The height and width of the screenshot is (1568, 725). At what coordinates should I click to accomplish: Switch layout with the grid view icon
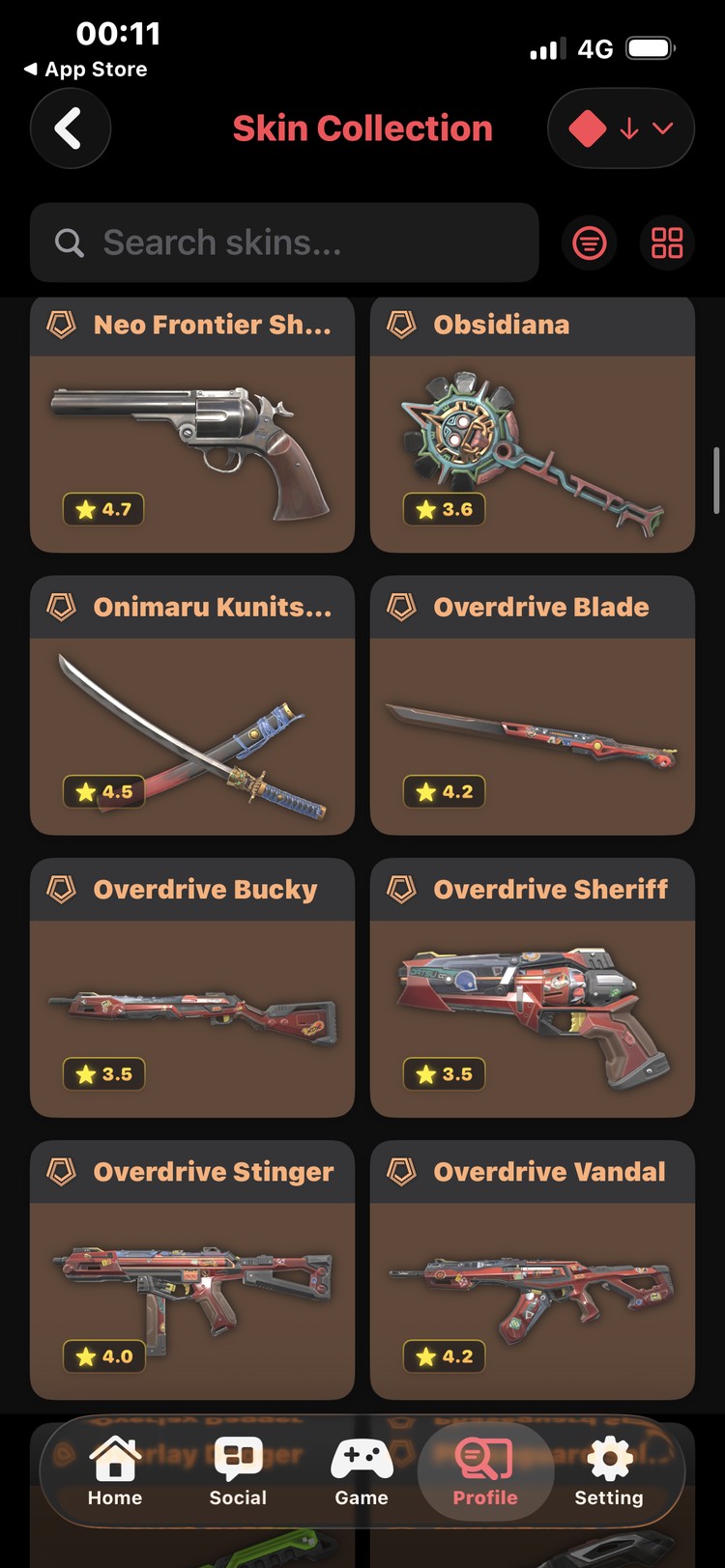[x=667, y=242]
